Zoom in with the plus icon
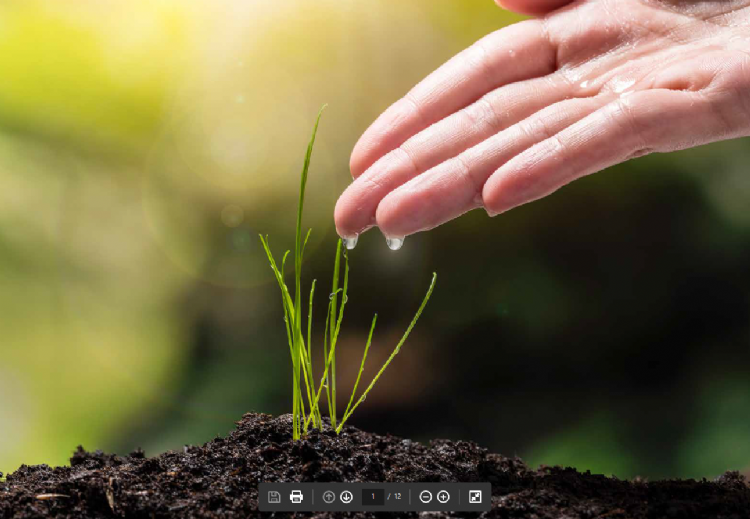This screenshot has width=750, height=519. pyautogui.click(x=443, y=497)
